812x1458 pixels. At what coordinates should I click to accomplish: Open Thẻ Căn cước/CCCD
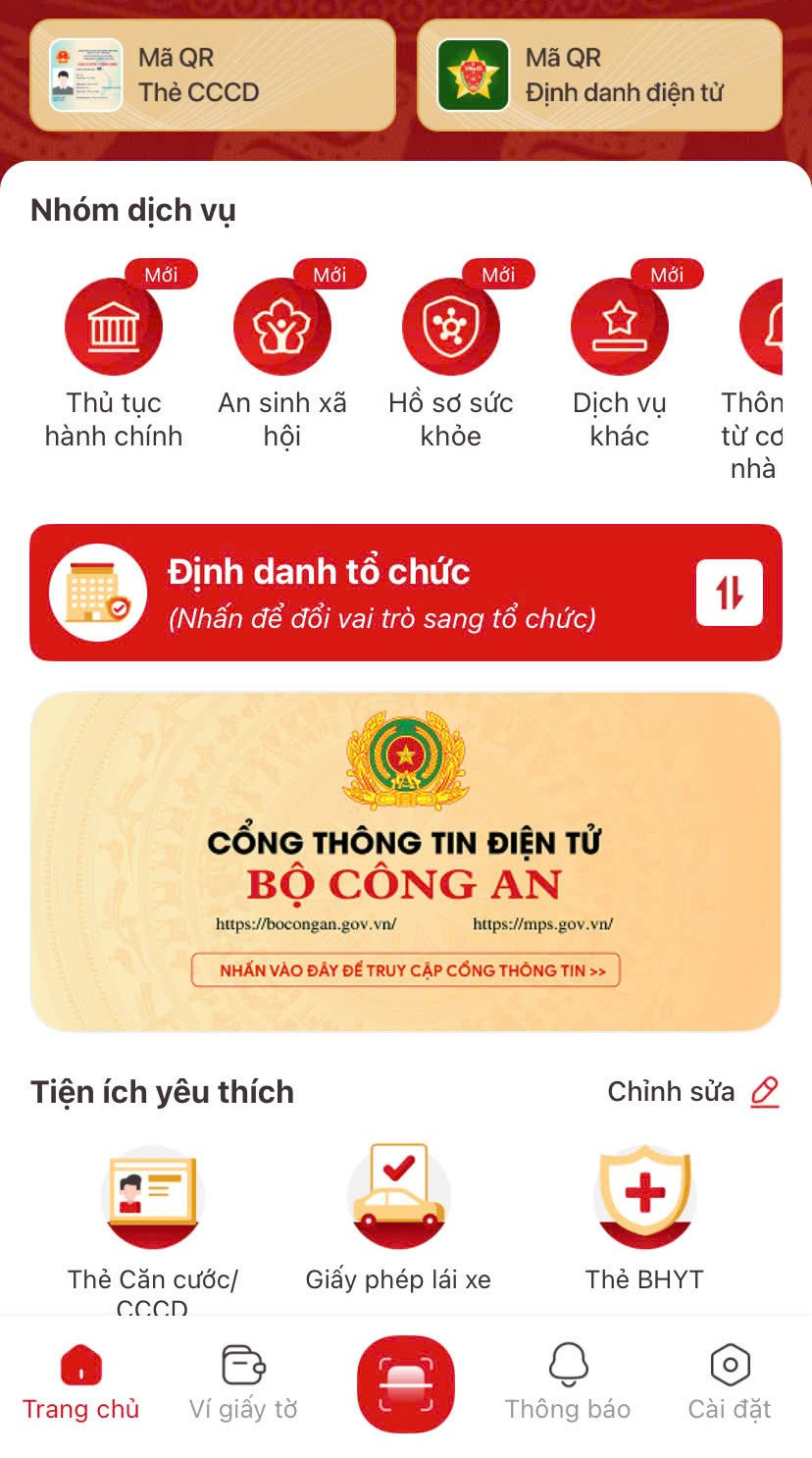(x=153, y=1197)
